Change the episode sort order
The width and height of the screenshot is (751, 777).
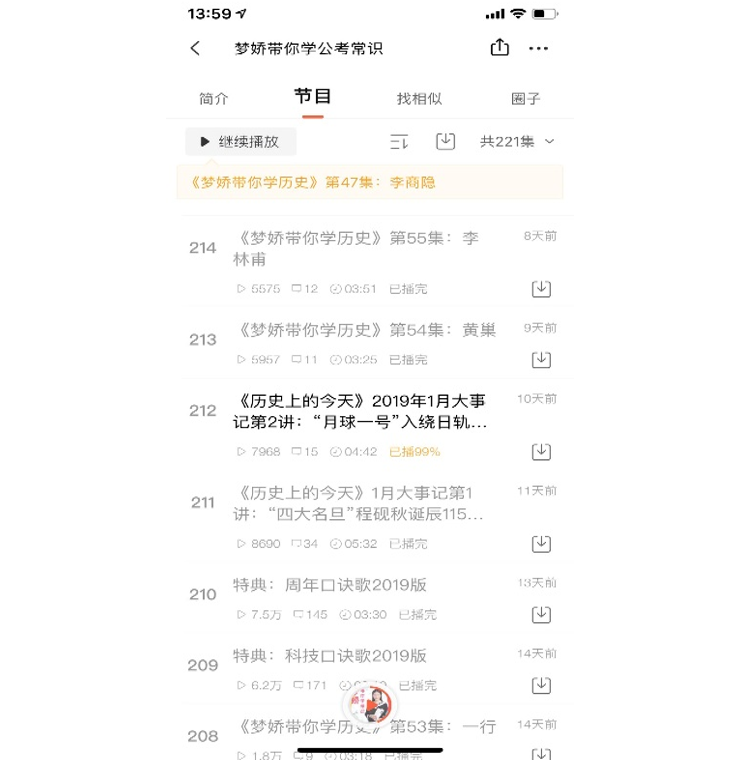click(399, 142)
